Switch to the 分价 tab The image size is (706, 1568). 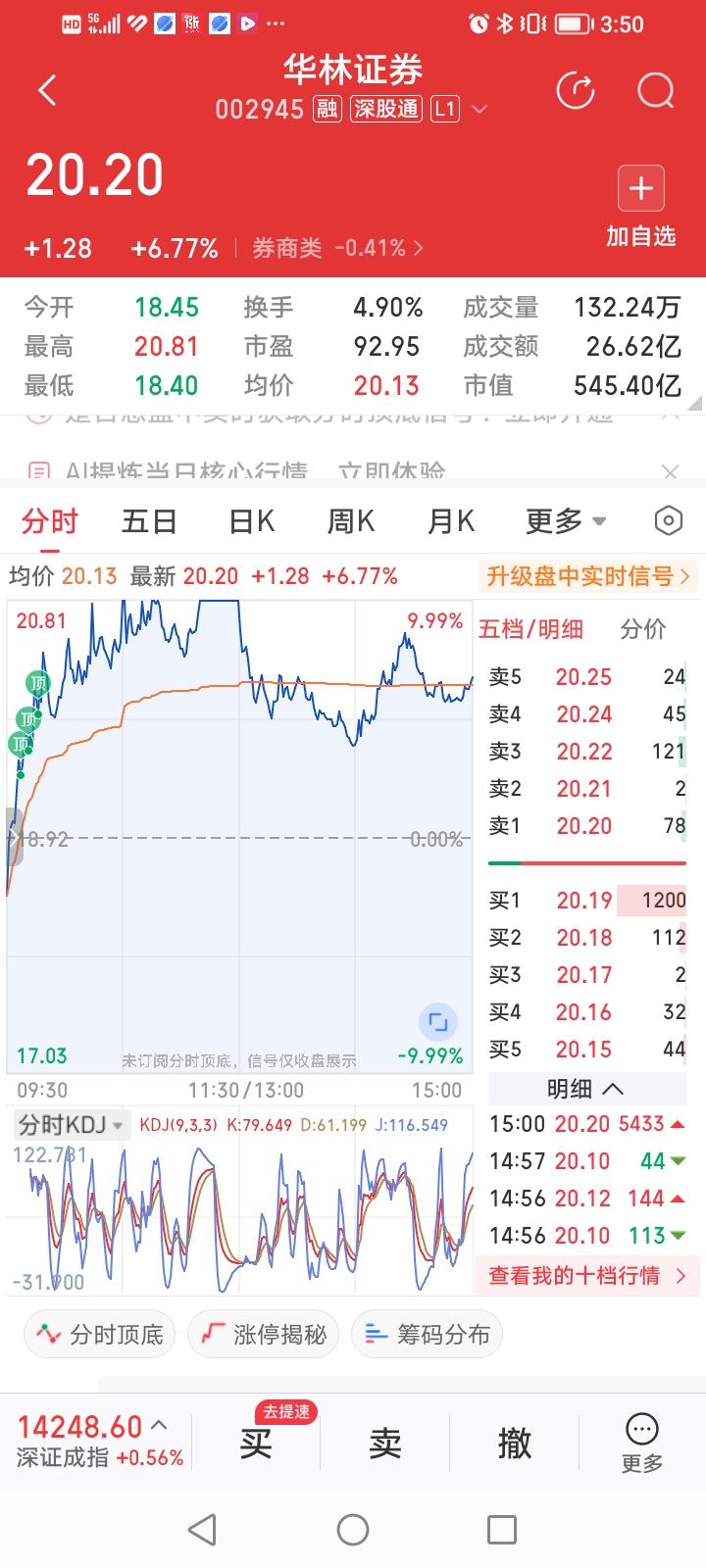(x=644, y=629)
